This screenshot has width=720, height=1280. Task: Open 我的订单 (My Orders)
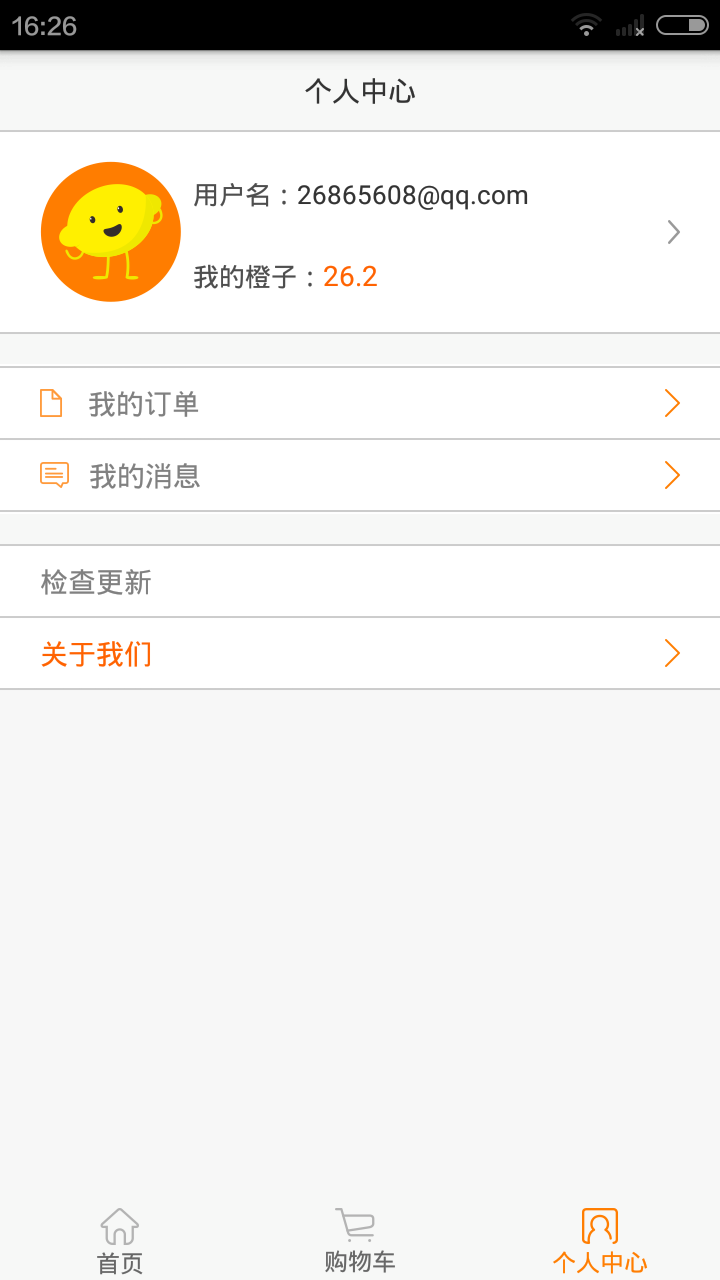click(360, 403)
